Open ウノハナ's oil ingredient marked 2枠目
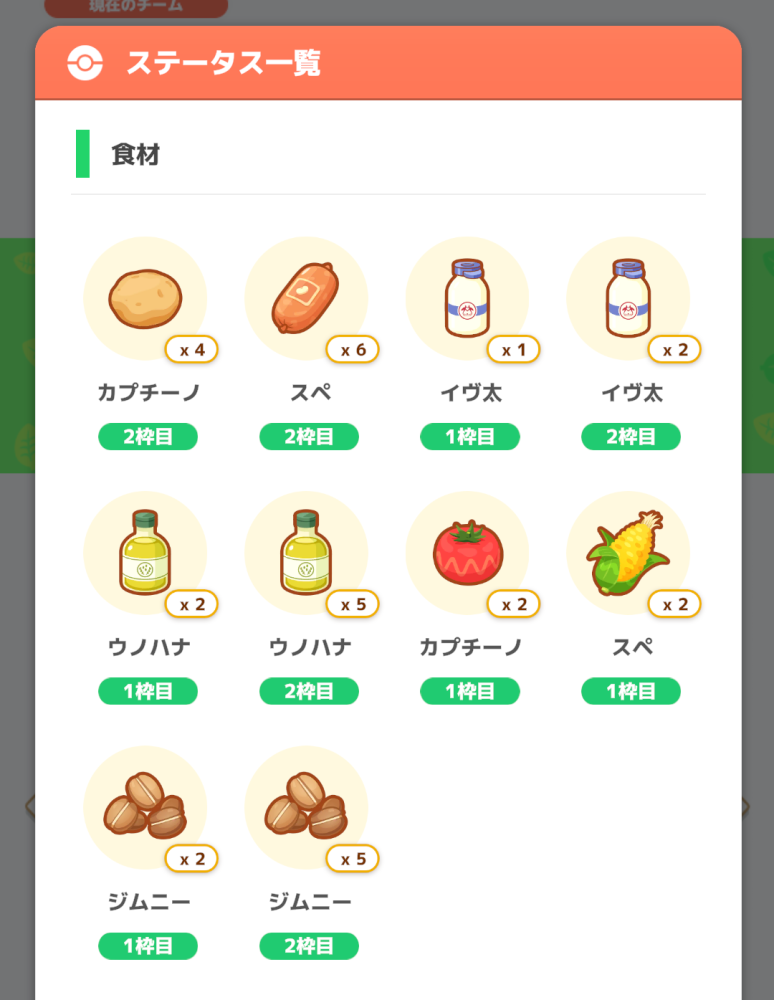 [x=307, y=553]
